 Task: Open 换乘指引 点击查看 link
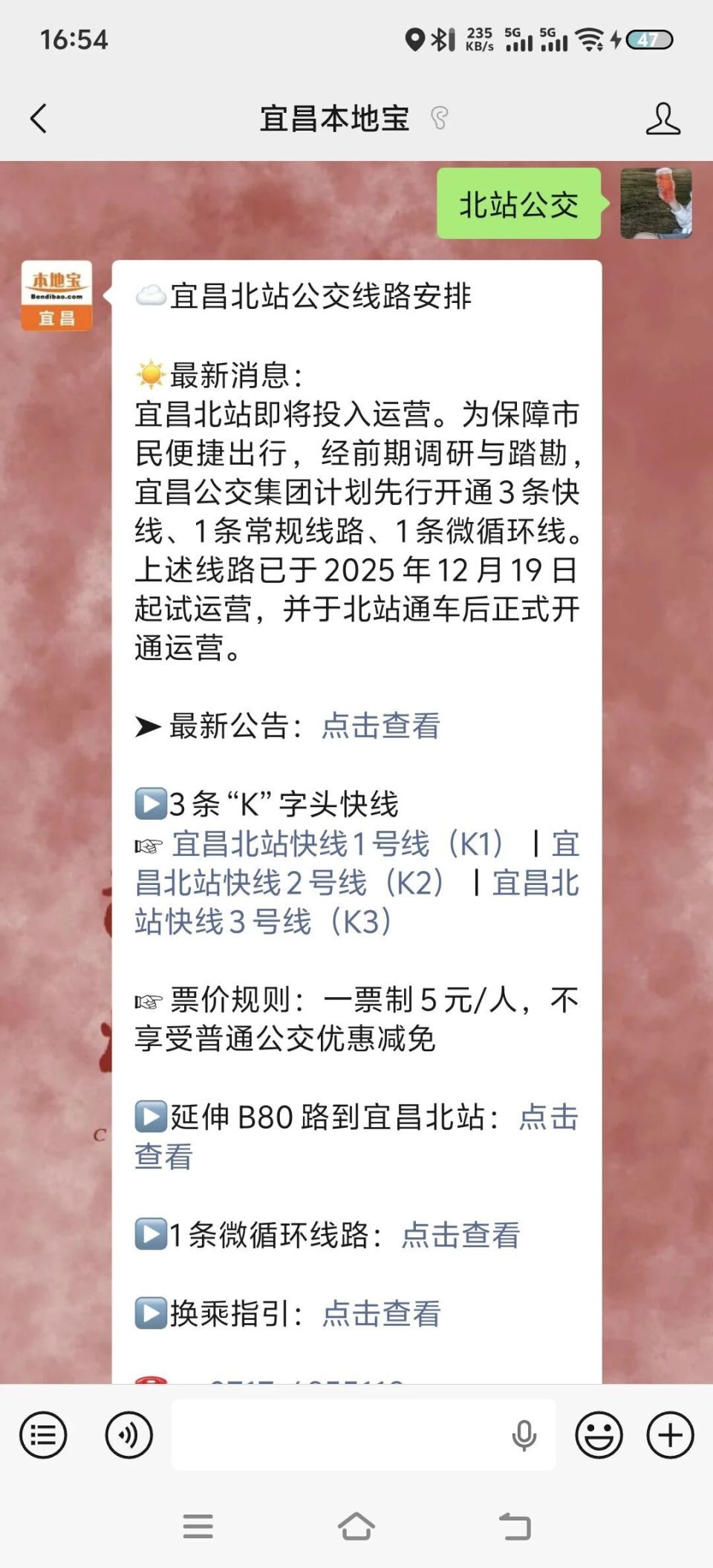(x=380, y=1314)
